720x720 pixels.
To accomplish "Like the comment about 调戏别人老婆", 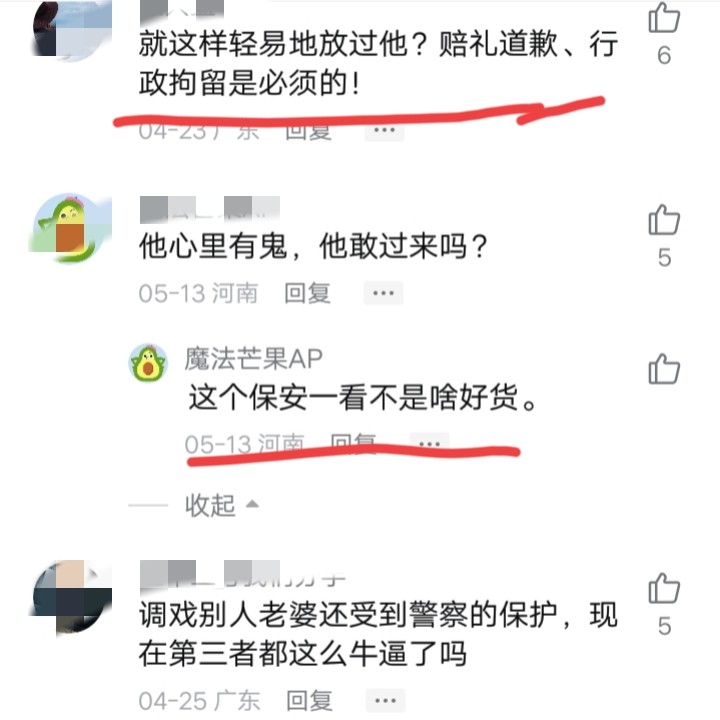I will [664, 588].
